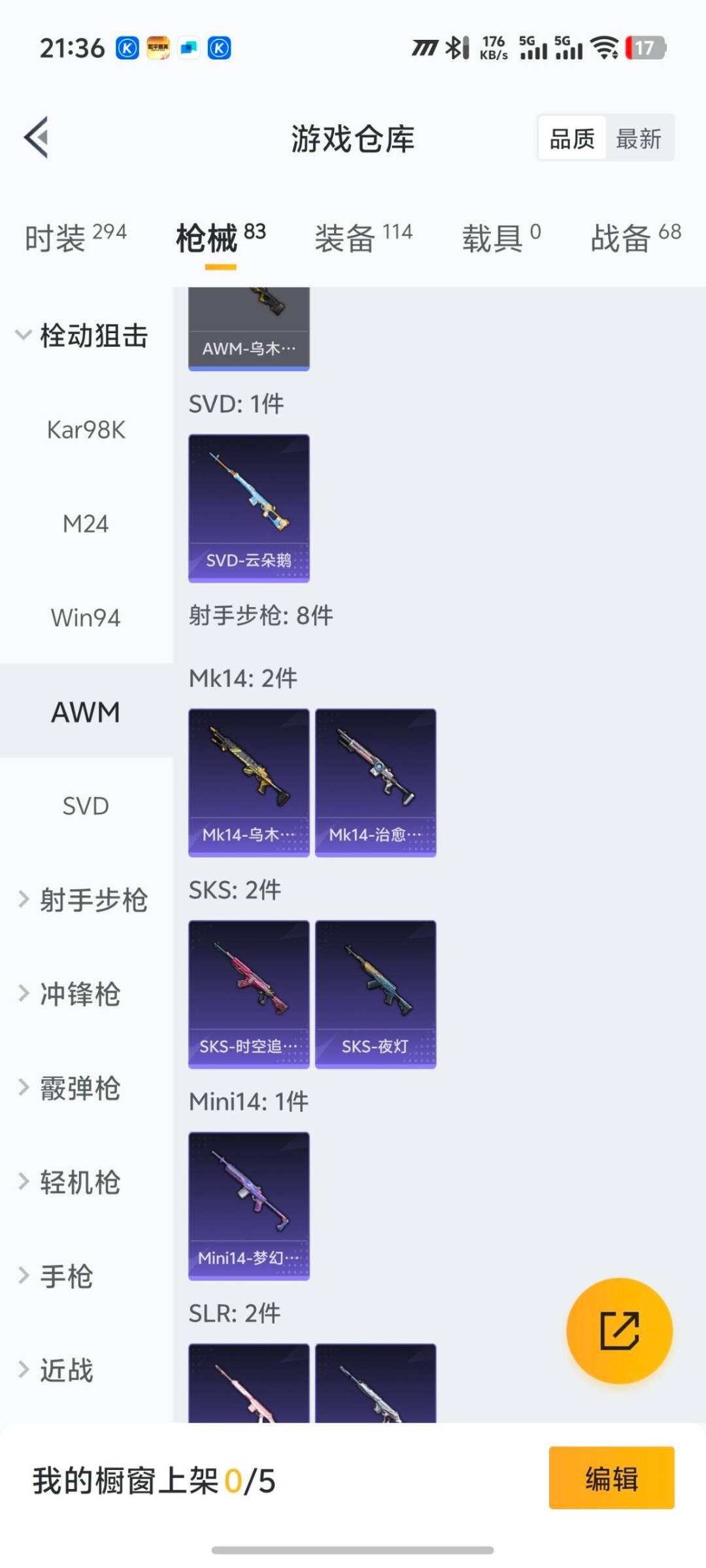The height and width of the screenshot is (1568, 706).
Task: Select Win94 in the sidebar
Action: click(86, 618)
